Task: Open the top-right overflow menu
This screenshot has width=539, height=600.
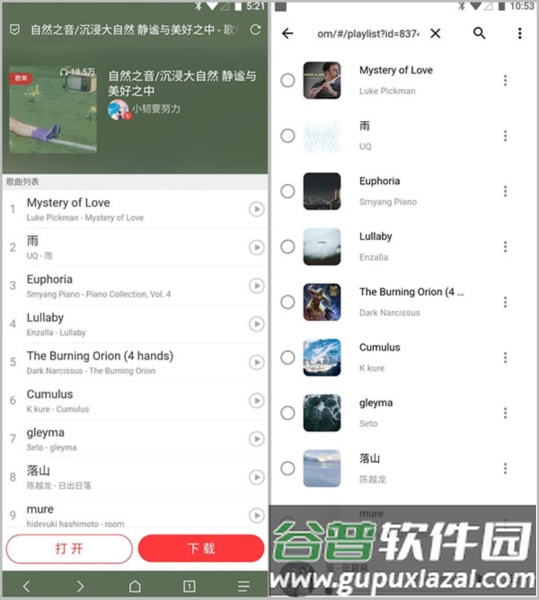Action: pos(519,33)
